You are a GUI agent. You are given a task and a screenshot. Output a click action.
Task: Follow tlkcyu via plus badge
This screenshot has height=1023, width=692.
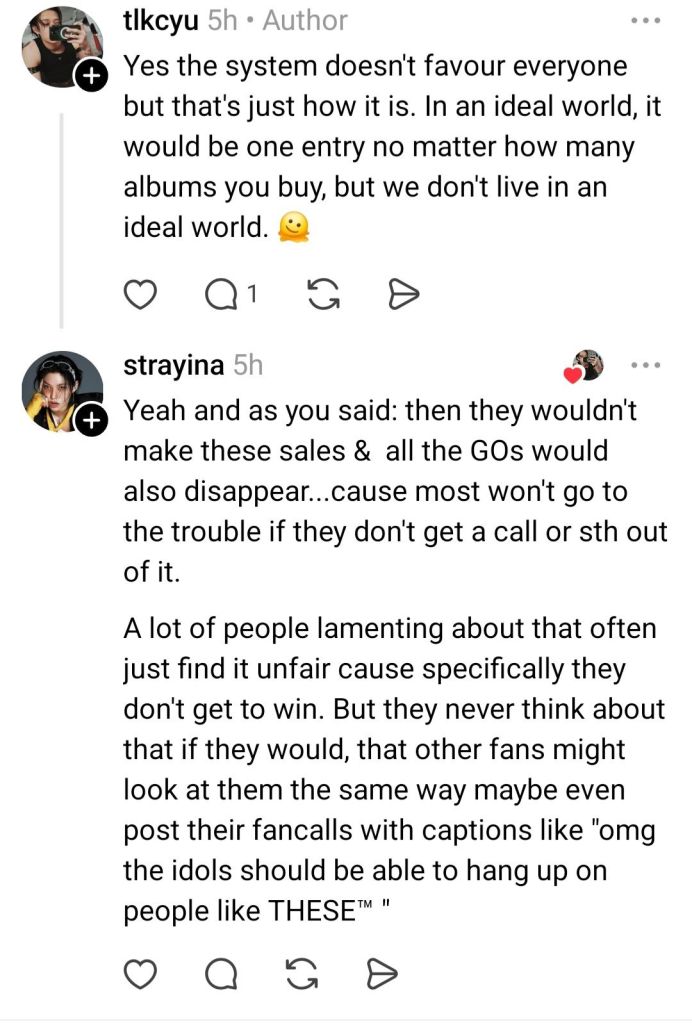pos(91,77)
